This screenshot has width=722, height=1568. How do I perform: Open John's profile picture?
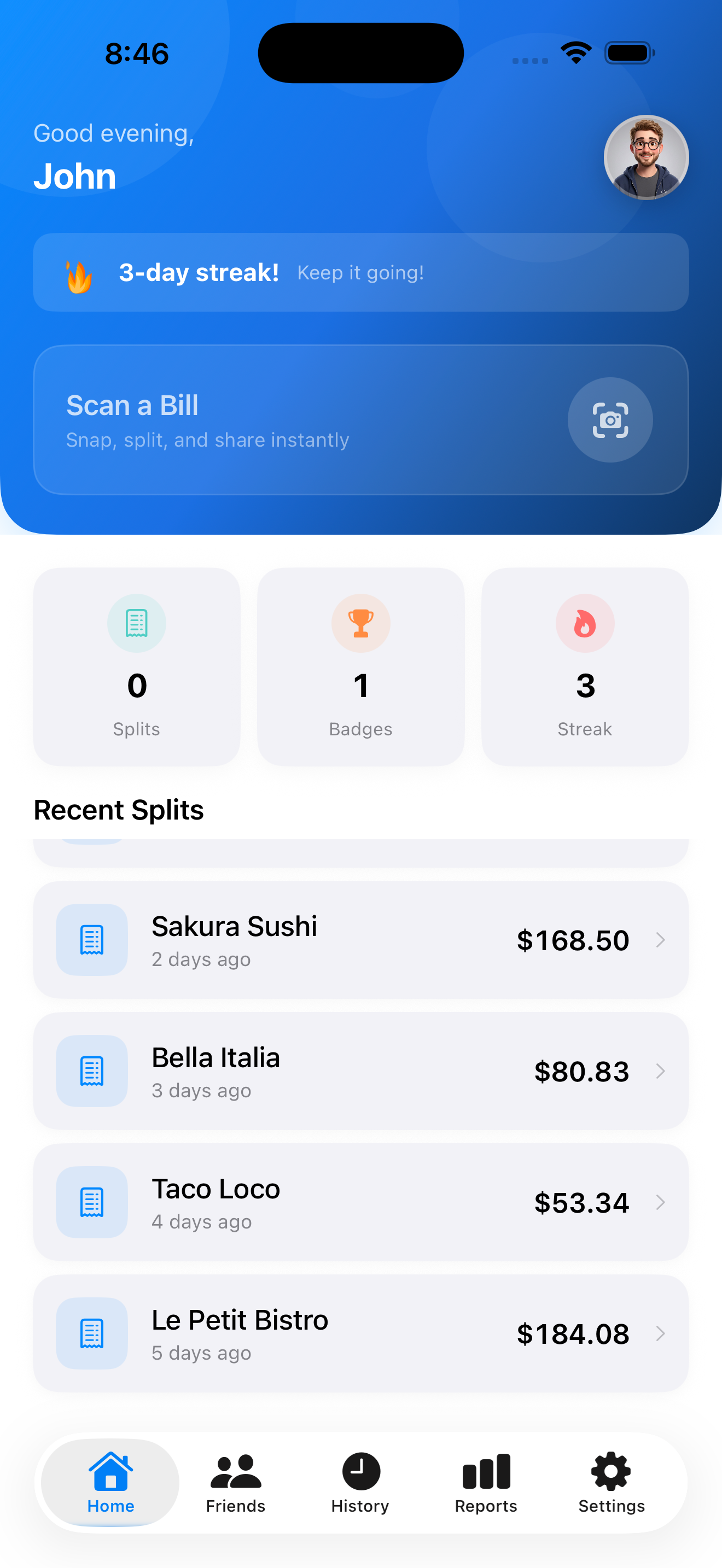[x=646, y=157]
